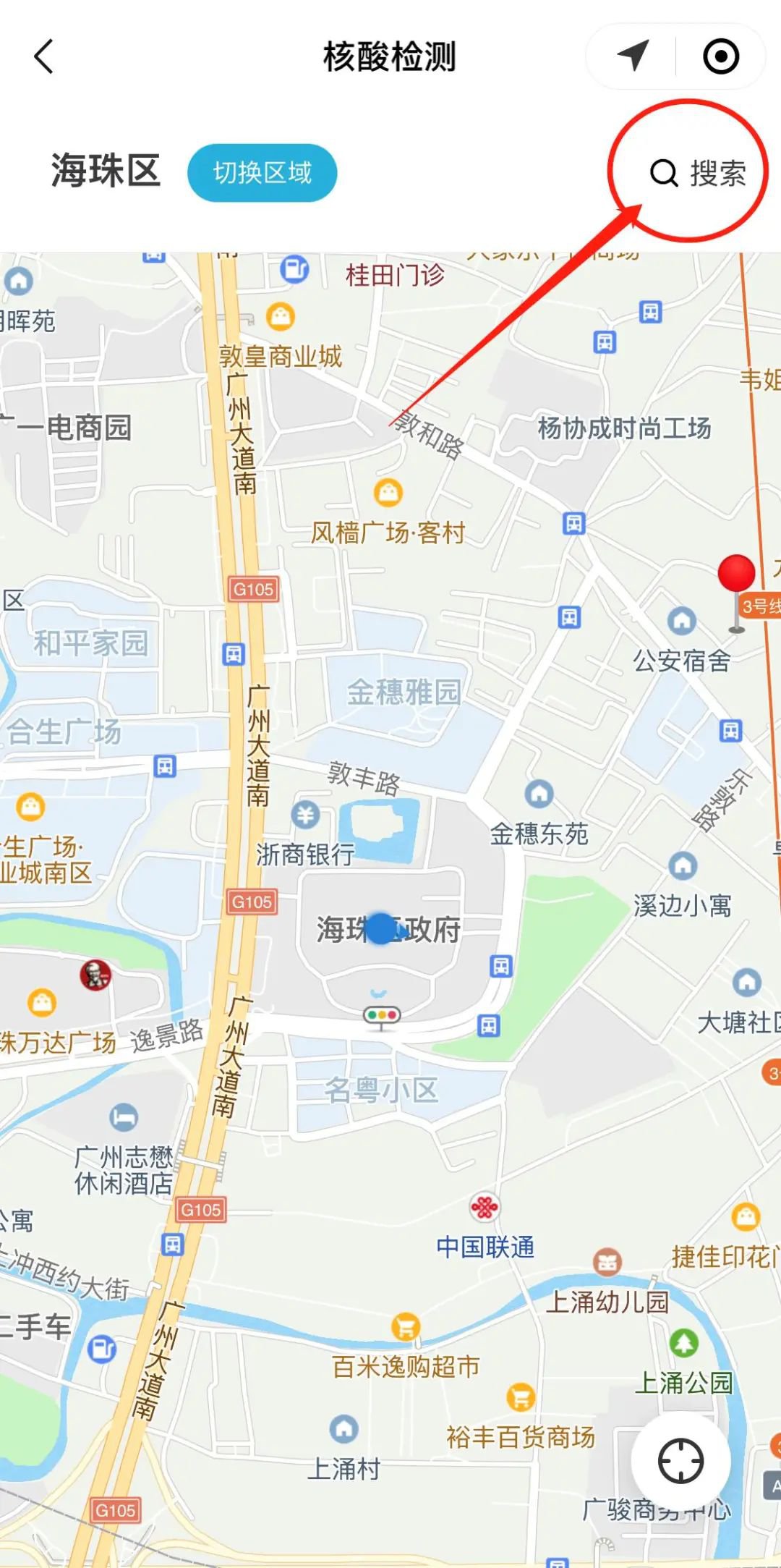Recenter the map on my location

coord(680,1461)
